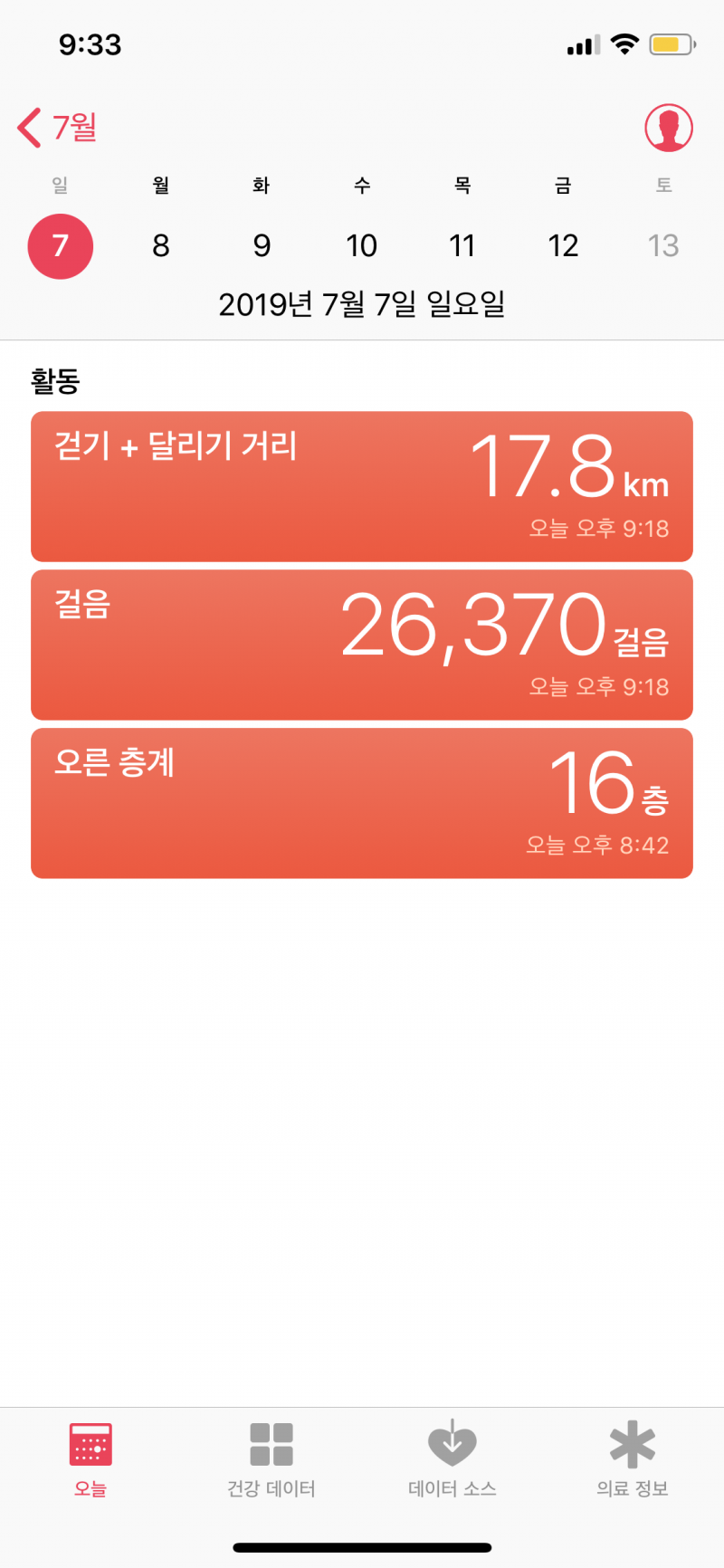Screen dimensions: 724x1568
Task: Select Friday the 12th
Action: tap(563, 245)
